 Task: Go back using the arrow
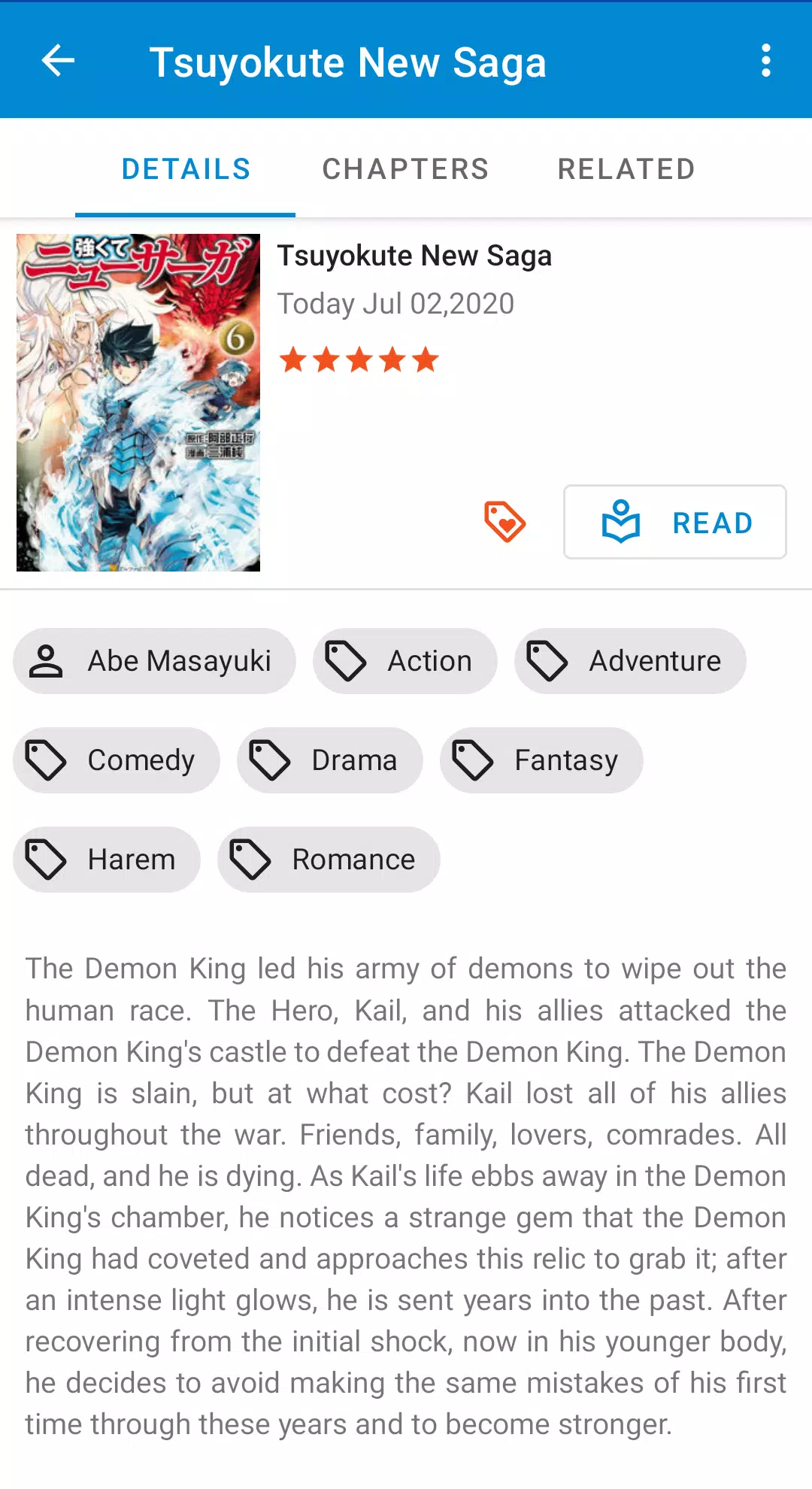point(58,61)
